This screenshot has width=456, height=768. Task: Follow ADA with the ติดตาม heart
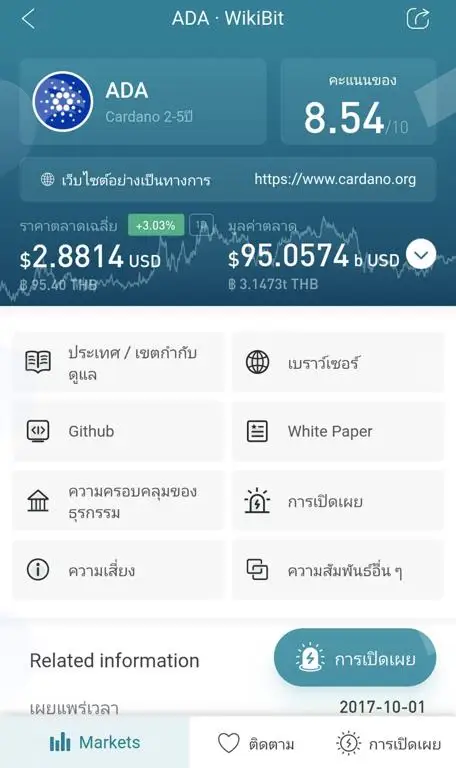pos(256,744)
